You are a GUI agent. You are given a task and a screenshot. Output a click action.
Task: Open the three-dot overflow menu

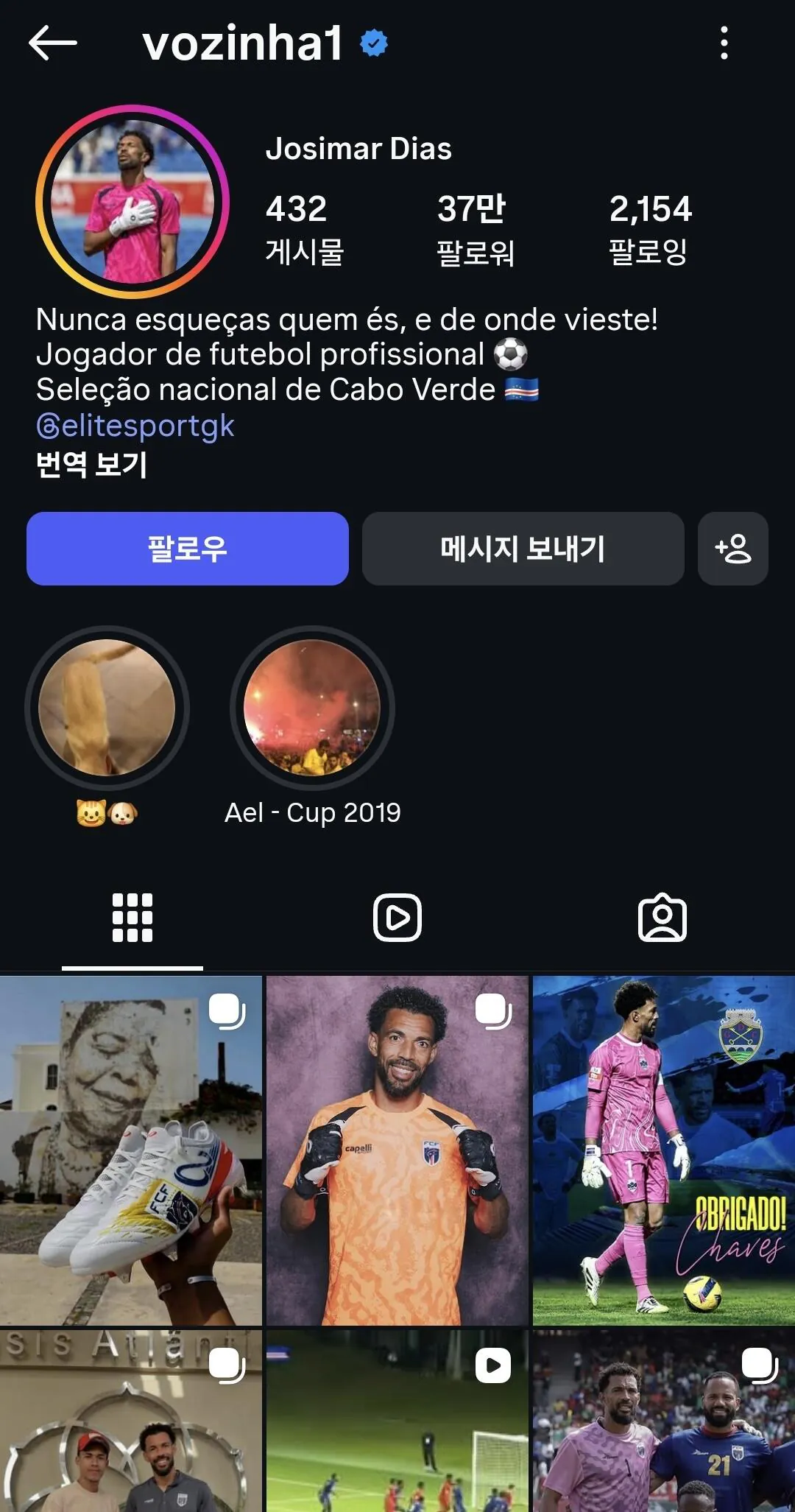tap(724, 43)
